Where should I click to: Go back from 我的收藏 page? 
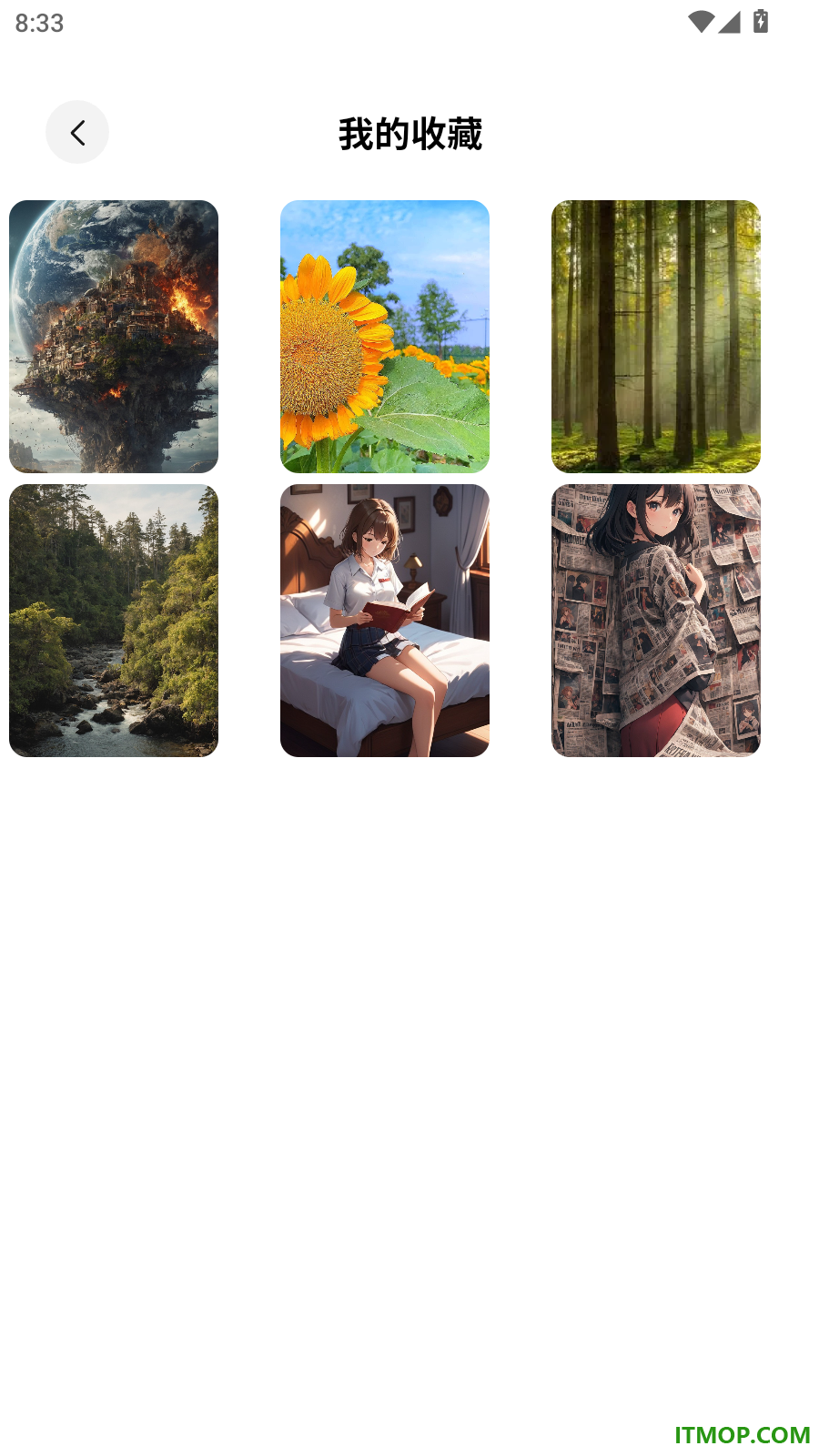point(77,133)
